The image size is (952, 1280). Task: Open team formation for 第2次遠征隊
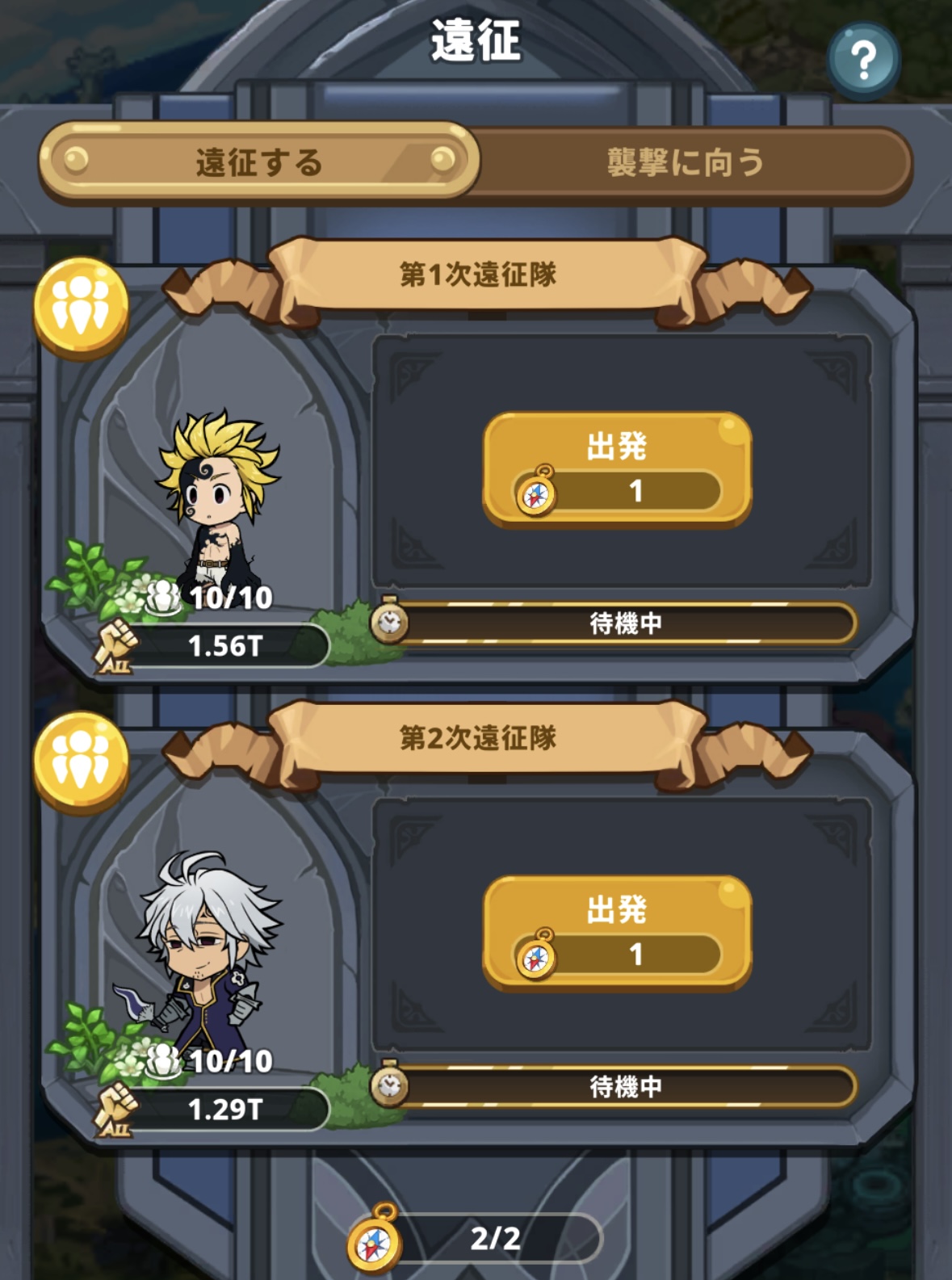[81, 762]
